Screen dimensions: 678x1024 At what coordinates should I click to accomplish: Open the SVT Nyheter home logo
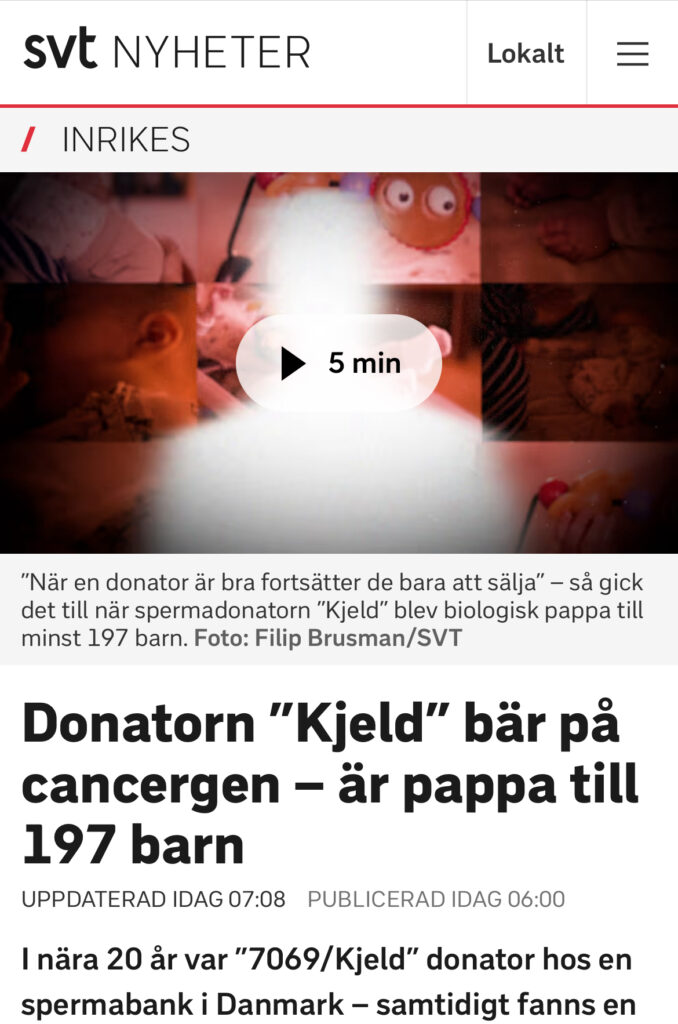[166, 52]
